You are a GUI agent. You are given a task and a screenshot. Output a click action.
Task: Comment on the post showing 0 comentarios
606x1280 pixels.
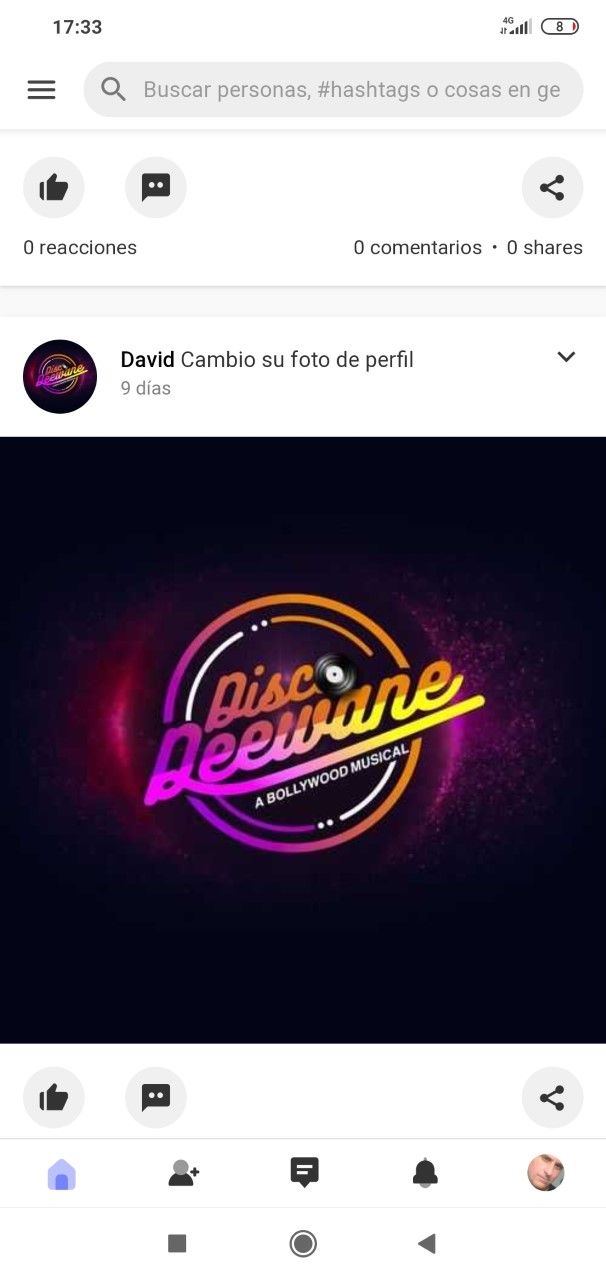click(x=156, y=188)
